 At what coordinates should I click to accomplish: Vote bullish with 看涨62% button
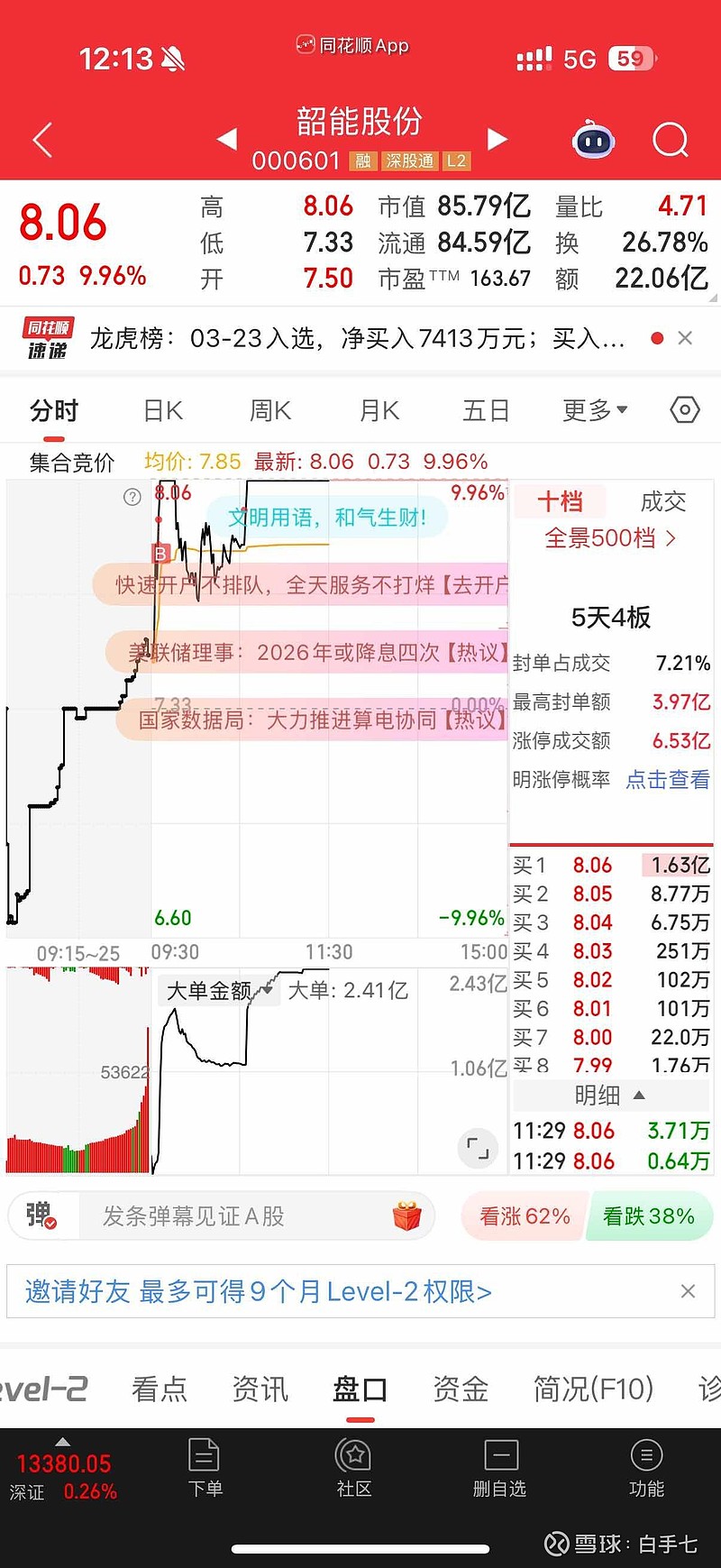[524, 1215]
